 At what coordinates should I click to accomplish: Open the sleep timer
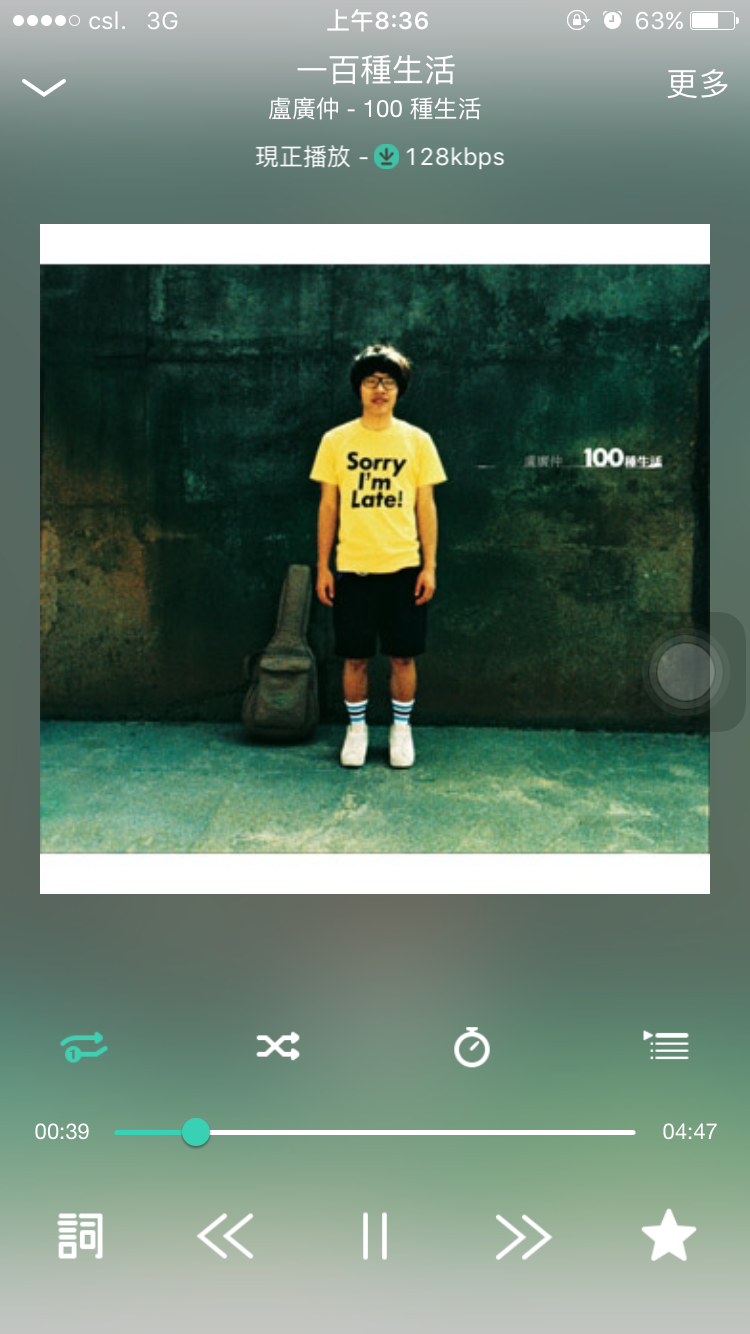(472, 1047)
